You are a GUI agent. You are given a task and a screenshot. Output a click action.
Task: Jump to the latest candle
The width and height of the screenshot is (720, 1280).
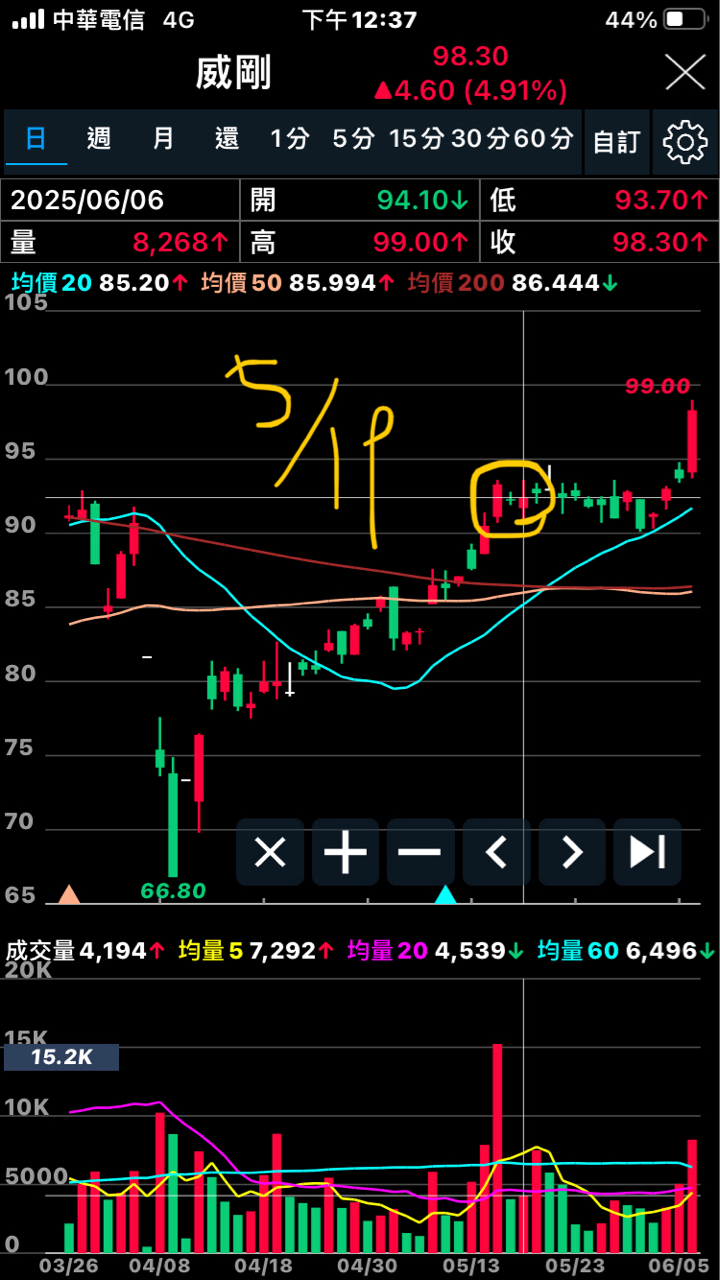(647, 852)
